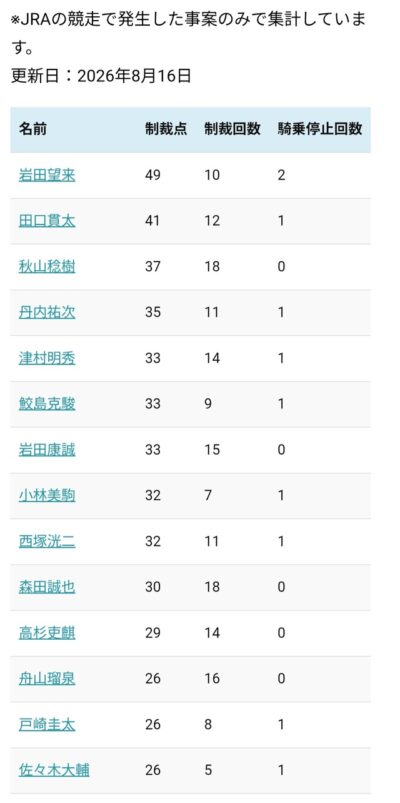Image resolution: width=400 pixels, height=803 pixels.
Task: Open jockey 岩田望来's page
Action: click(x=47, y=175)
